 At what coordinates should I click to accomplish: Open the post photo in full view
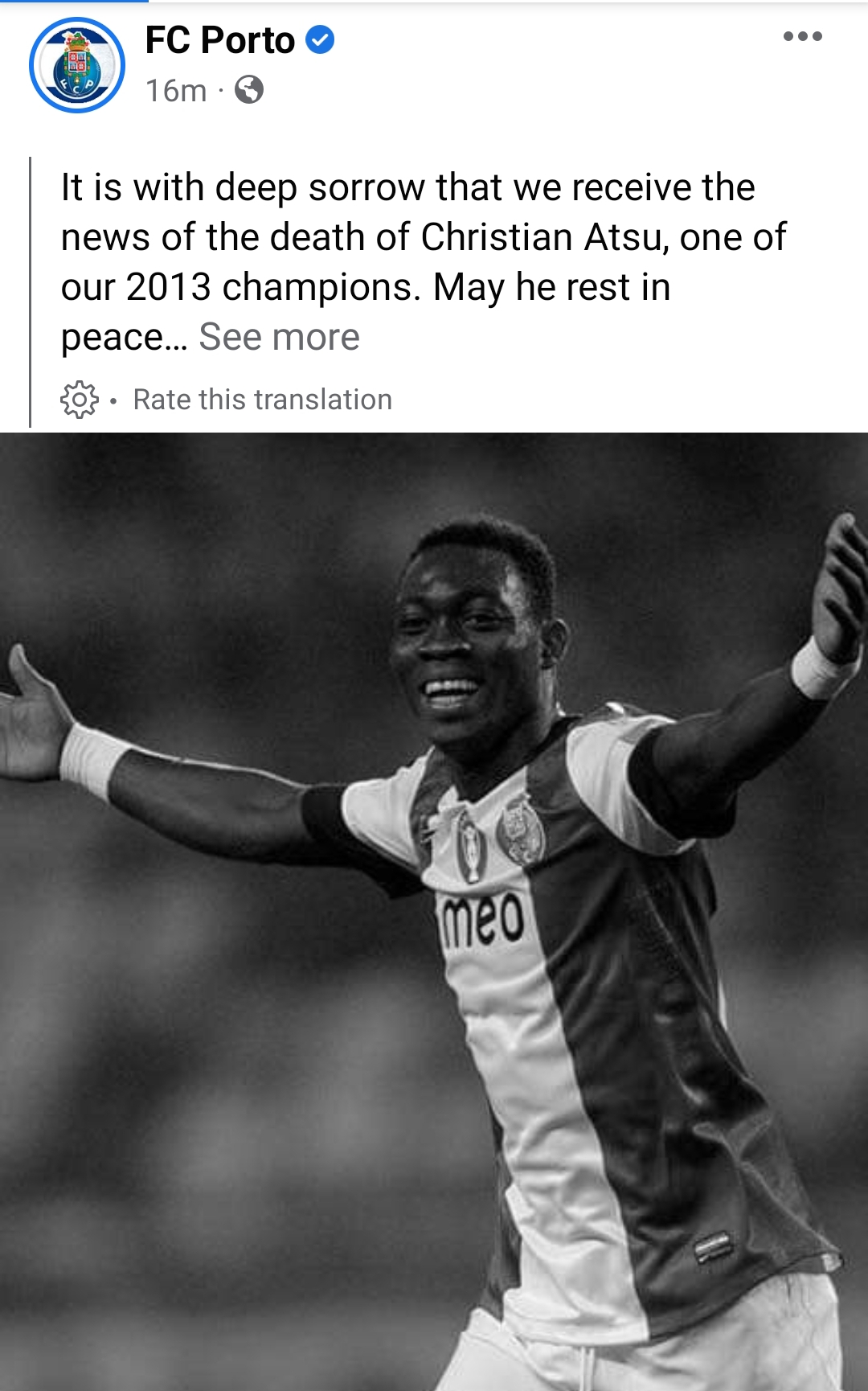[434, 909]
